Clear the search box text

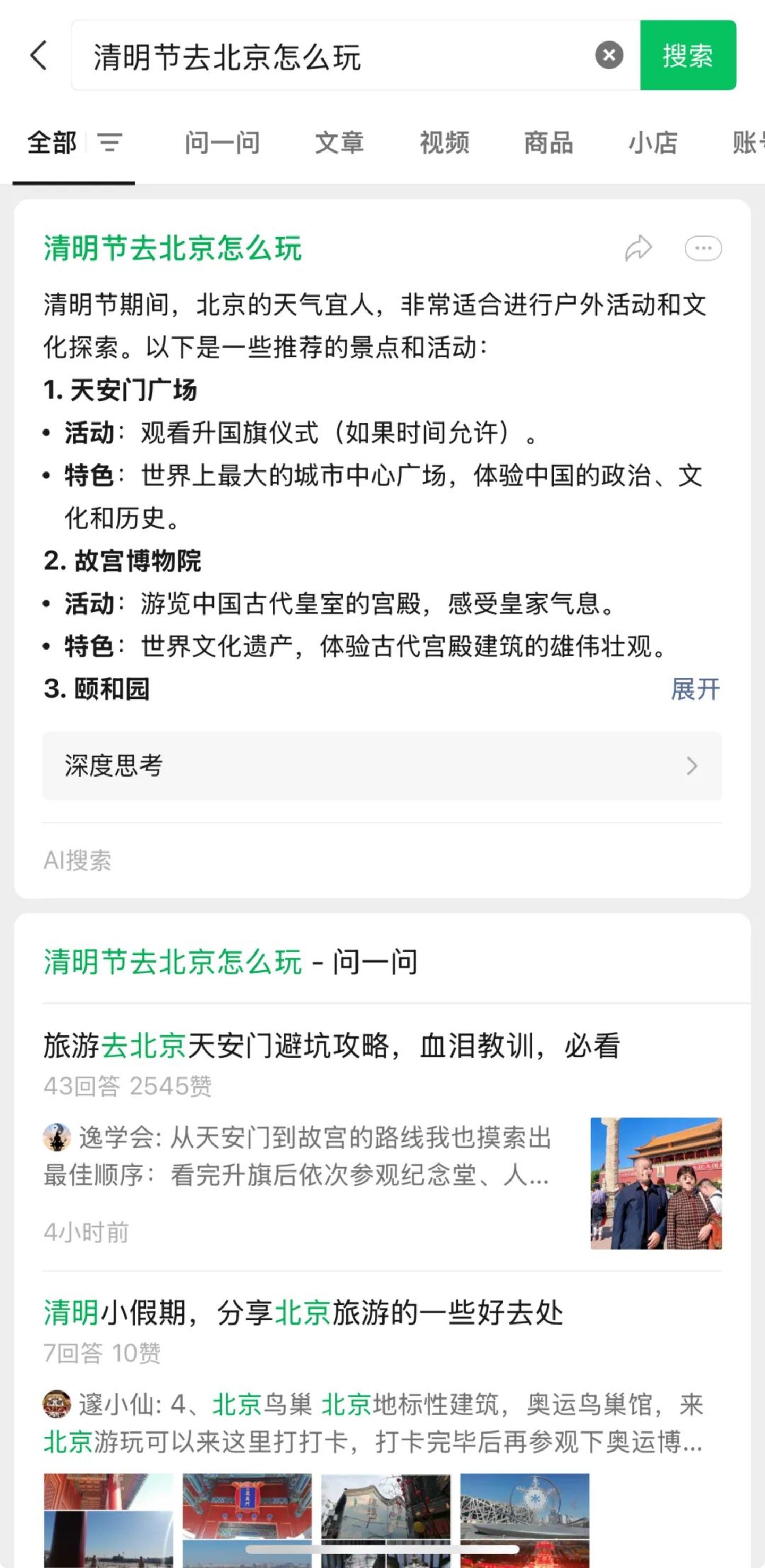pos(609,55)
